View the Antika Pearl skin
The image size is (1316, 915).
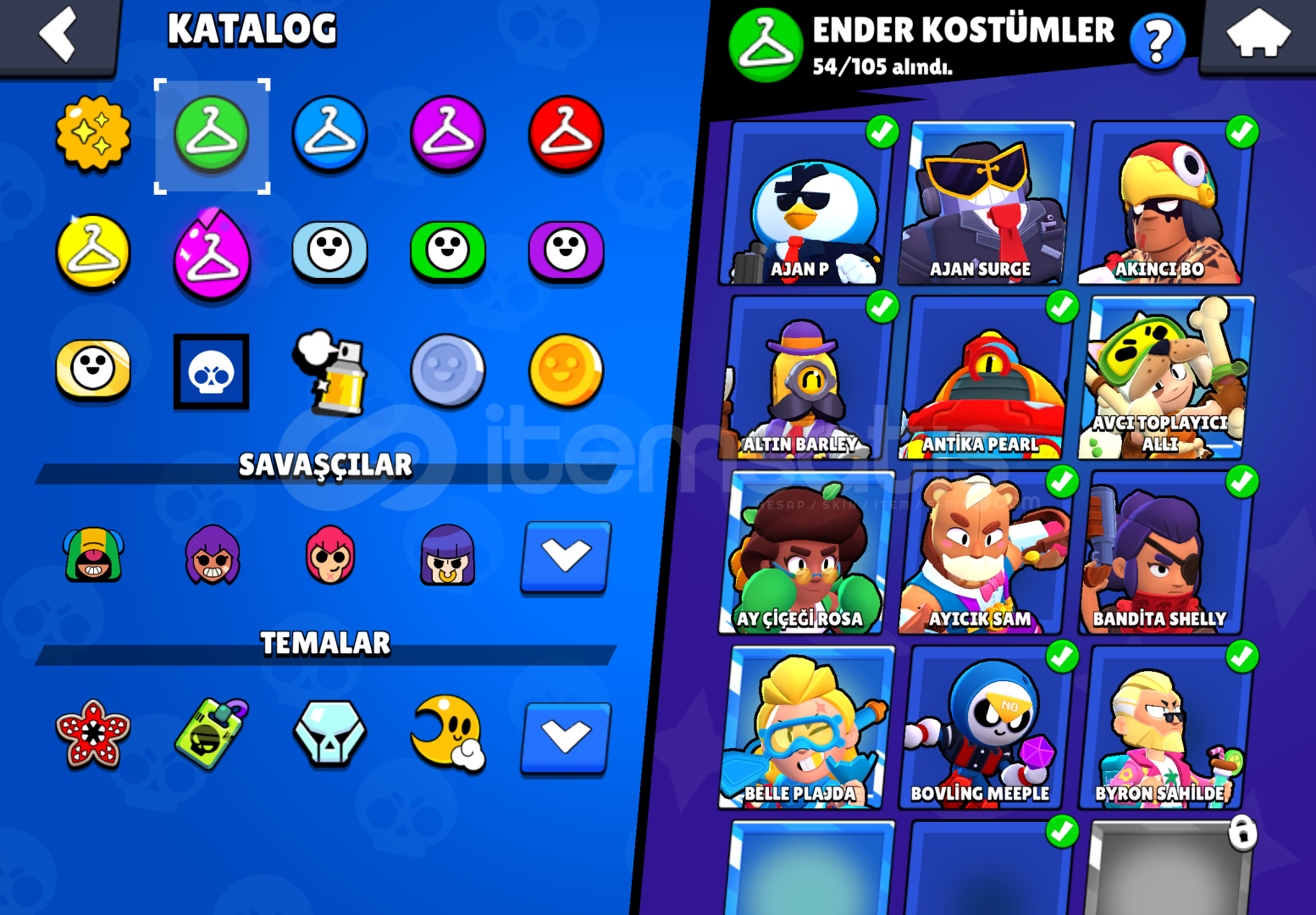[984, 380]
